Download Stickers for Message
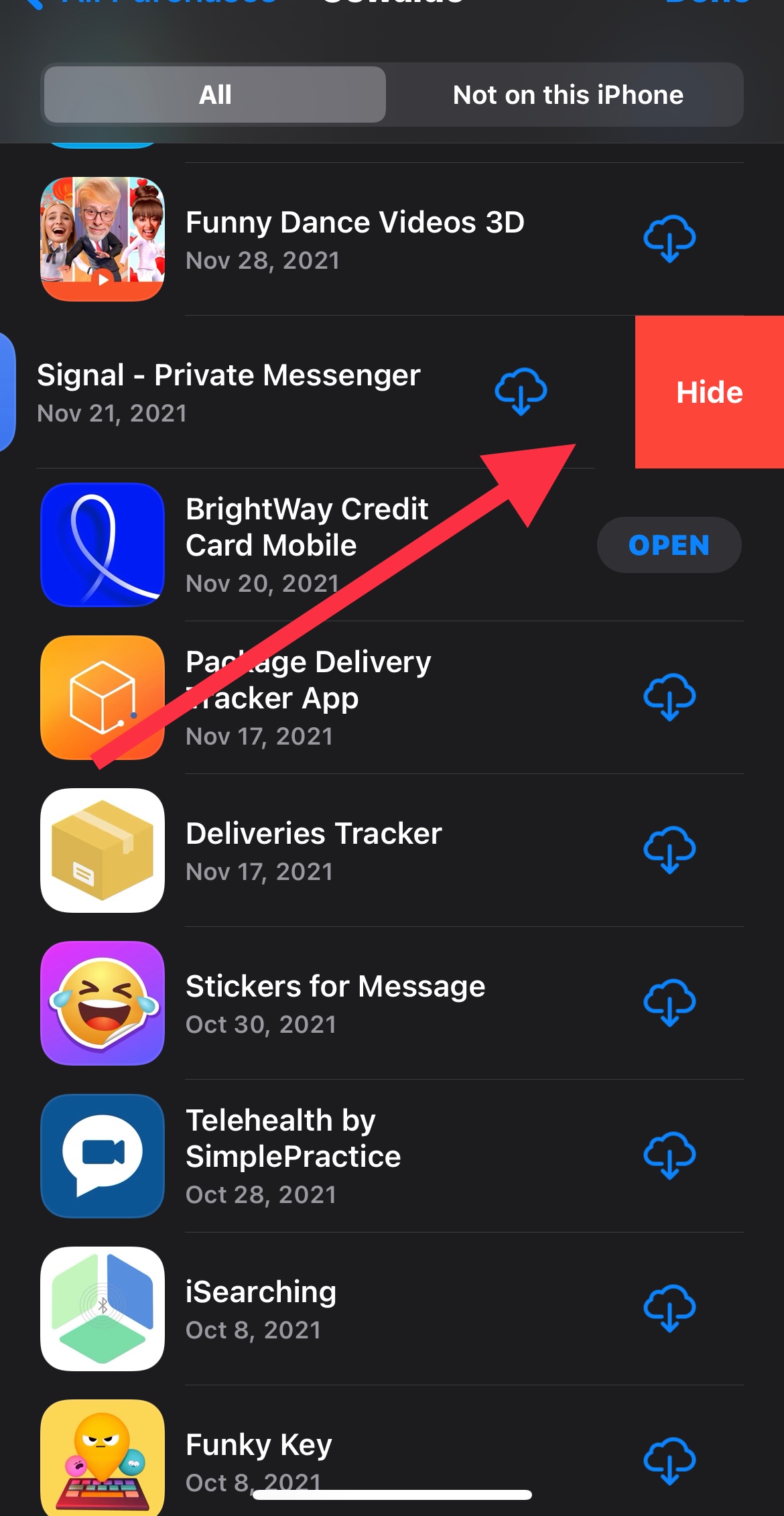Screen dimensions: 784x1516 point(669,1003)
